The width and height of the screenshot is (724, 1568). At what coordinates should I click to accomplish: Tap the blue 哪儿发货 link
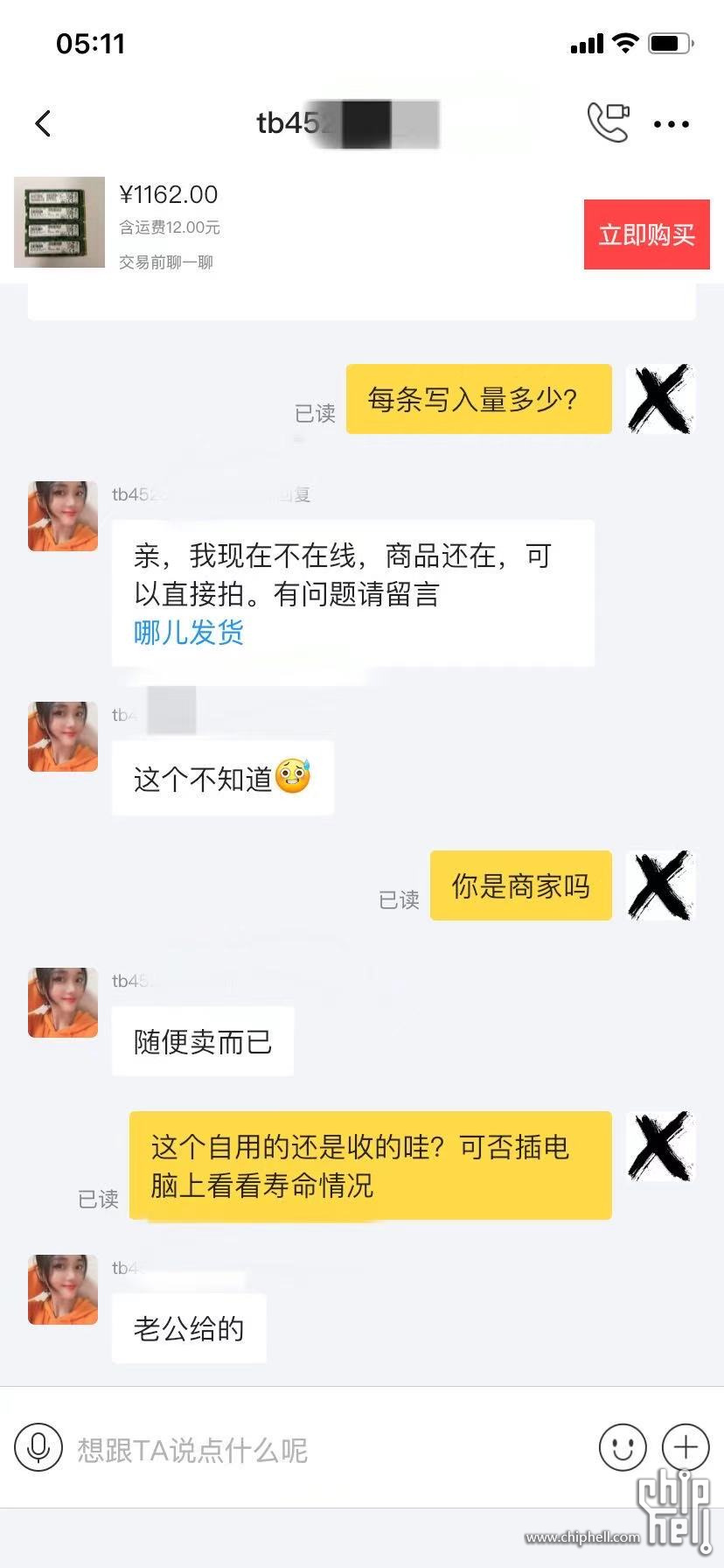(x=189, y=632)
